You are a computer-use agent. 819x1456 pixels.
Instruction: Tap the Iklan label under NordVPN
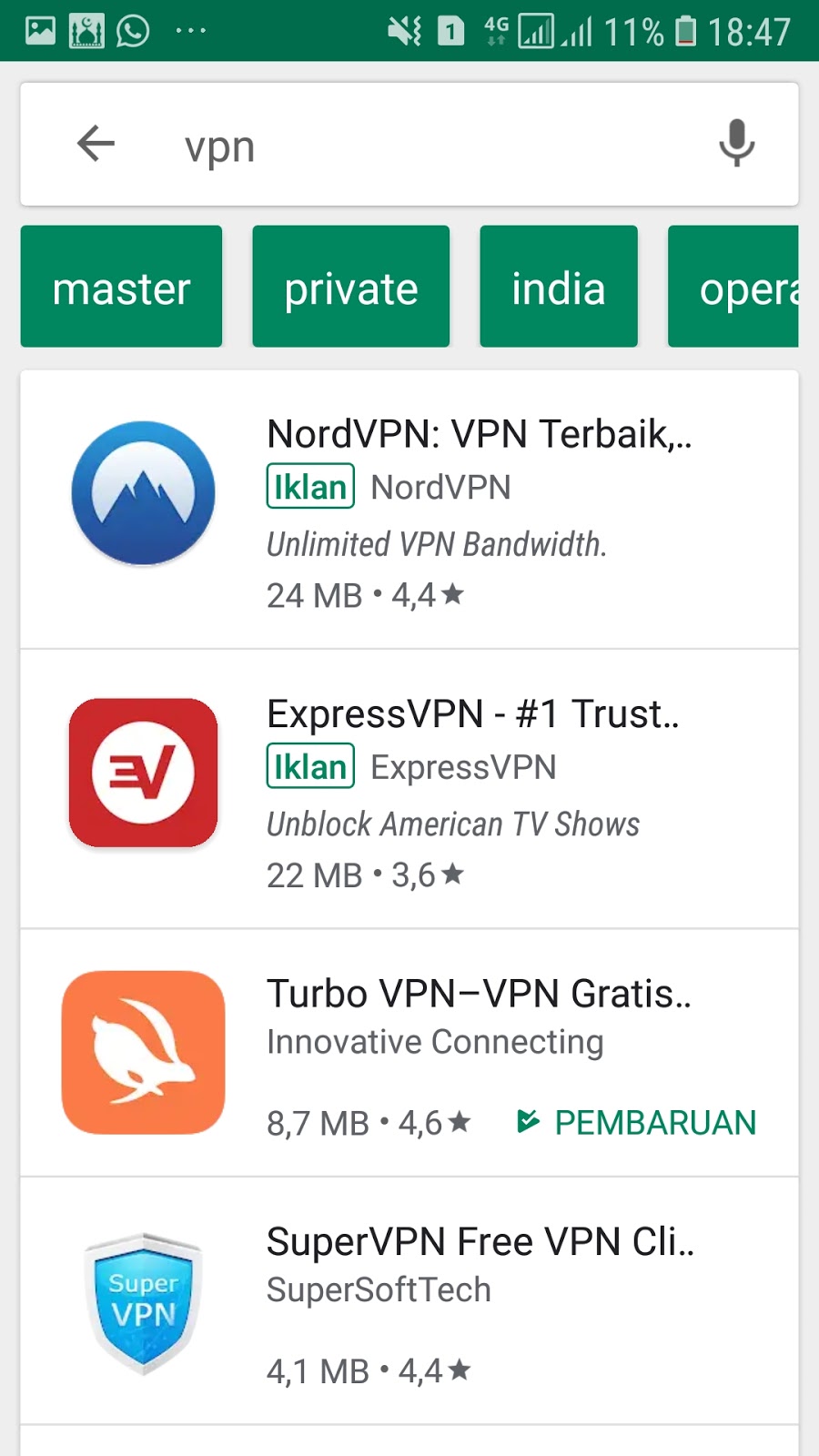[309, 487]
